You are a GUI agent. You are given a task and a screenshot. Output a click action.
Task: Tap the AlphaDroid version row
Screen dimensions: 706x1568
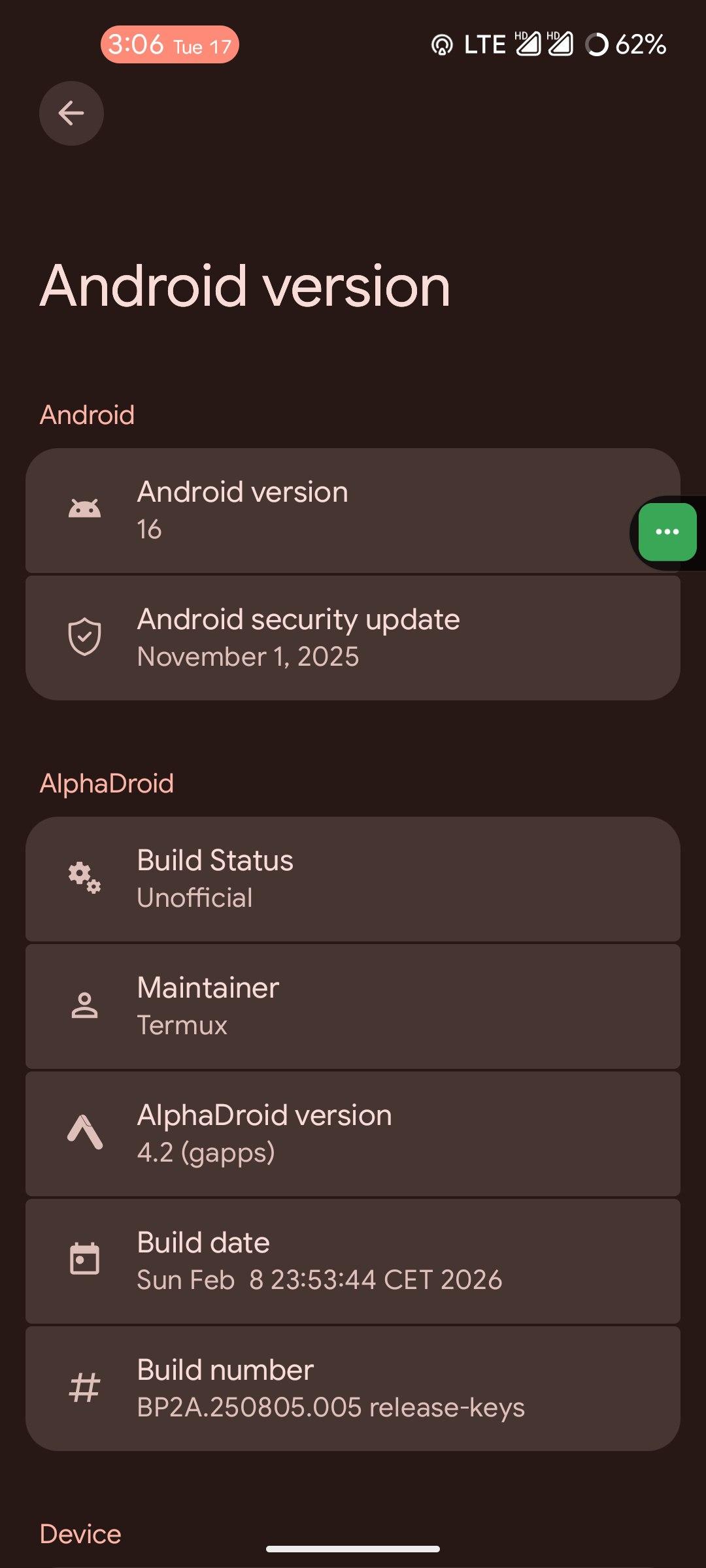coord(353,1134)
